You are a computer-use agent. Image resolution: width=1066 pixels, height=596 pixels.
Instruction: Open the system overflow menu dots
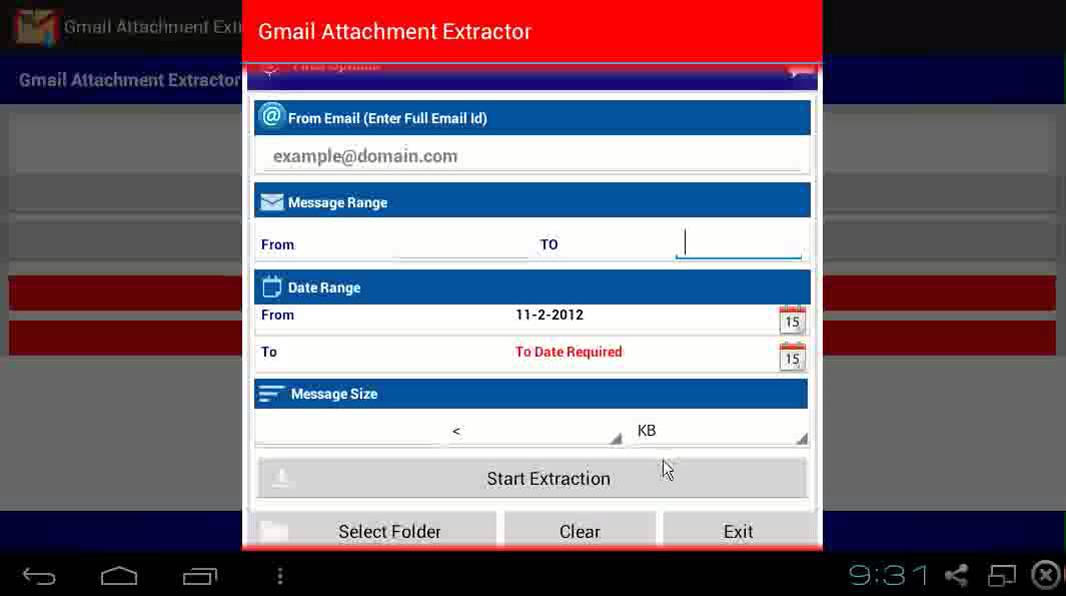click(x=280, y=576)
